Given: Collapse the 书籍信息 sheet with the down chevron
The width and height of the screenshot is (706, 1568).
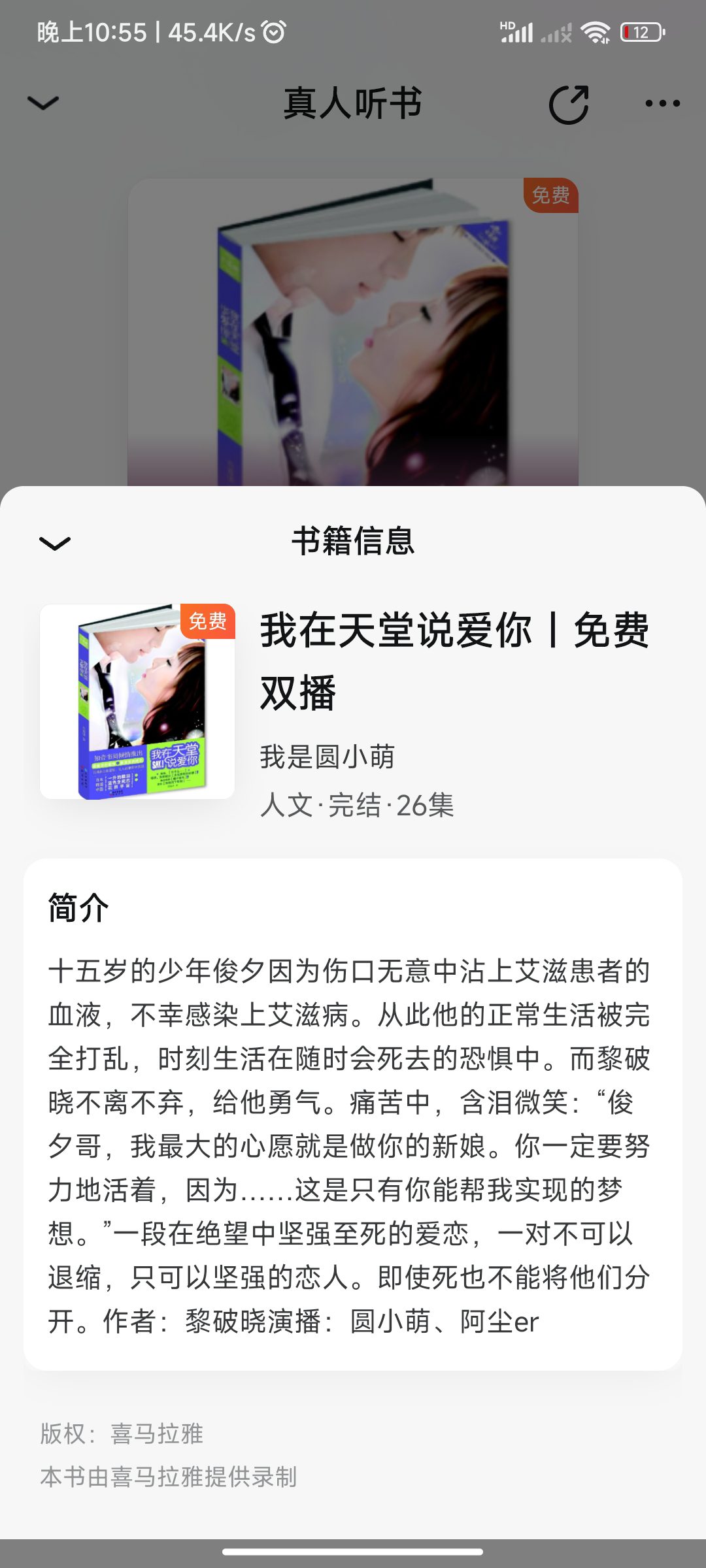Looking at the screenshot, I should point(55,543).
